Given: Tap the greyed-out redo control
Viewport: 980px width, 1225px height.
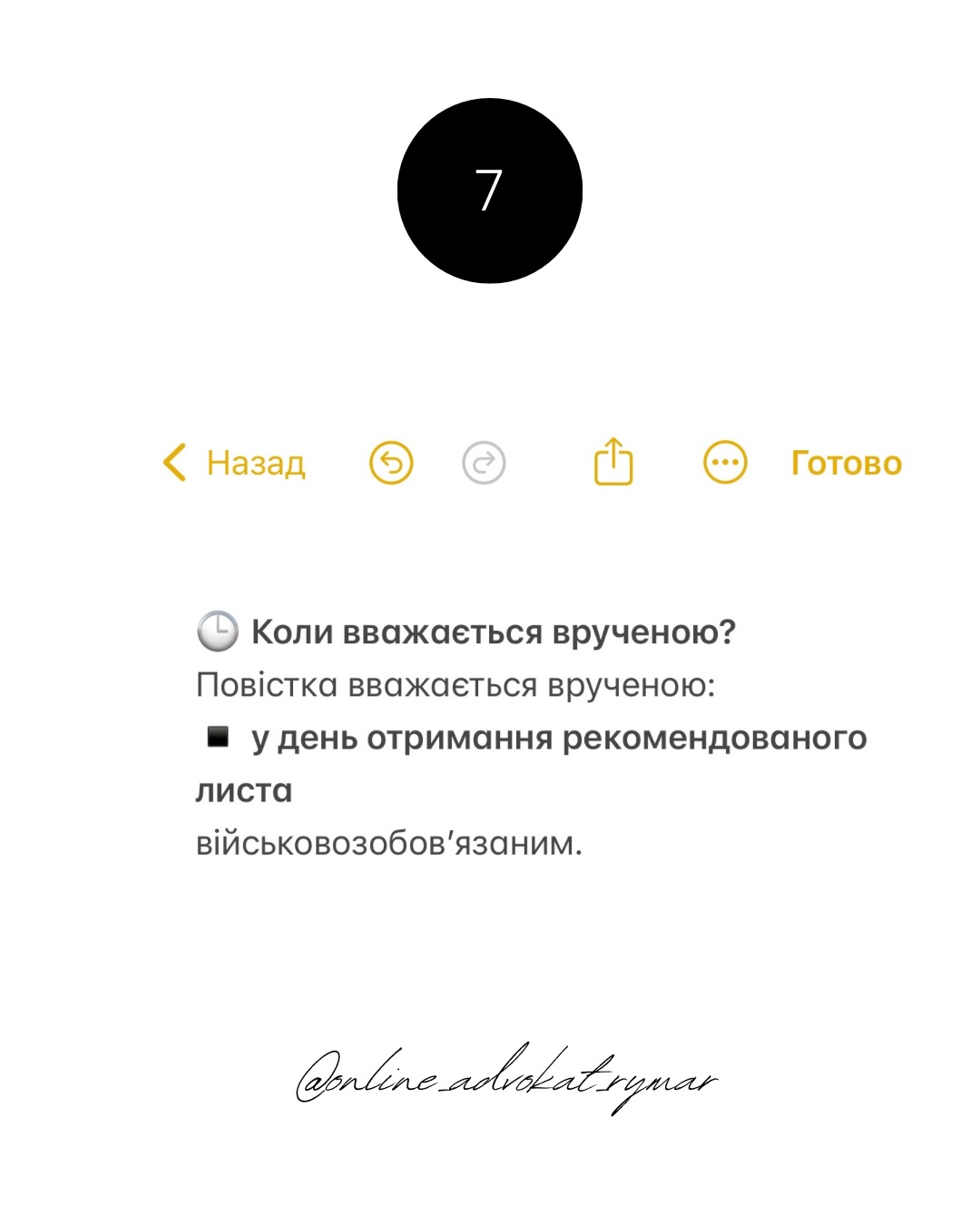Looking at the screenshot, I should click(x=484, y=462).
